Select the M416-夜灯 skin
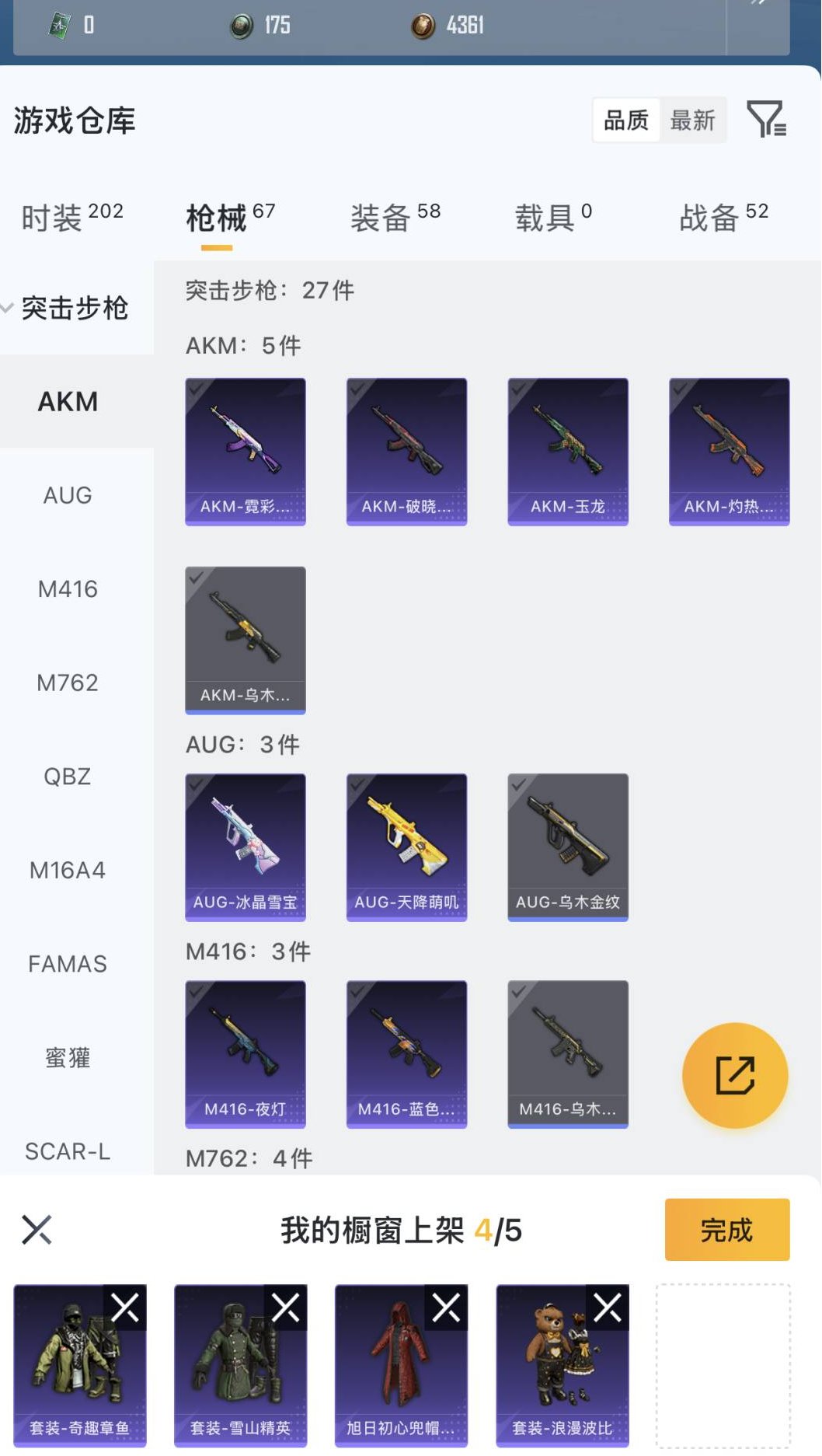Screen dimensions: 822x1456 tap(246, 1054)
